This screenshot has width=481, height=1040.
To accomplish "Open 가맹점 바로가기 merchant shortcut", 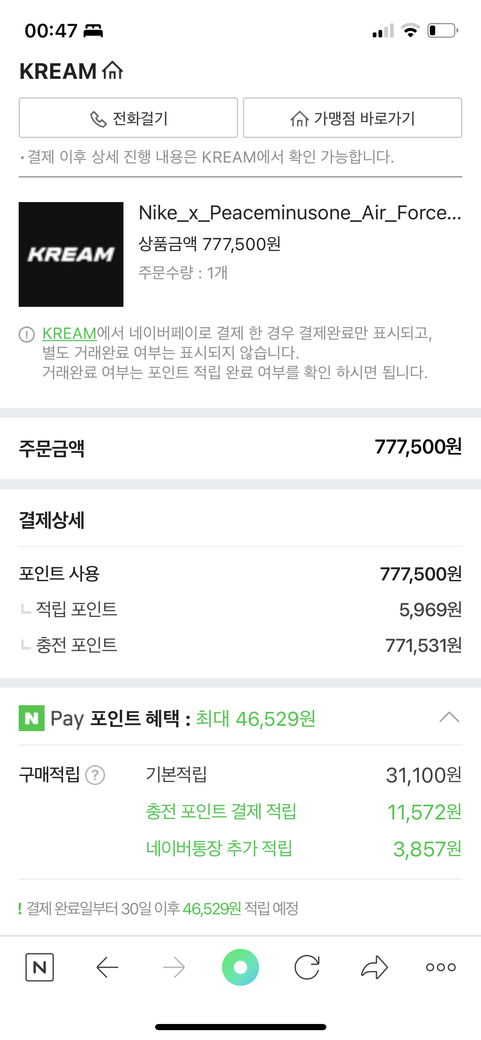I will (352, 118).
